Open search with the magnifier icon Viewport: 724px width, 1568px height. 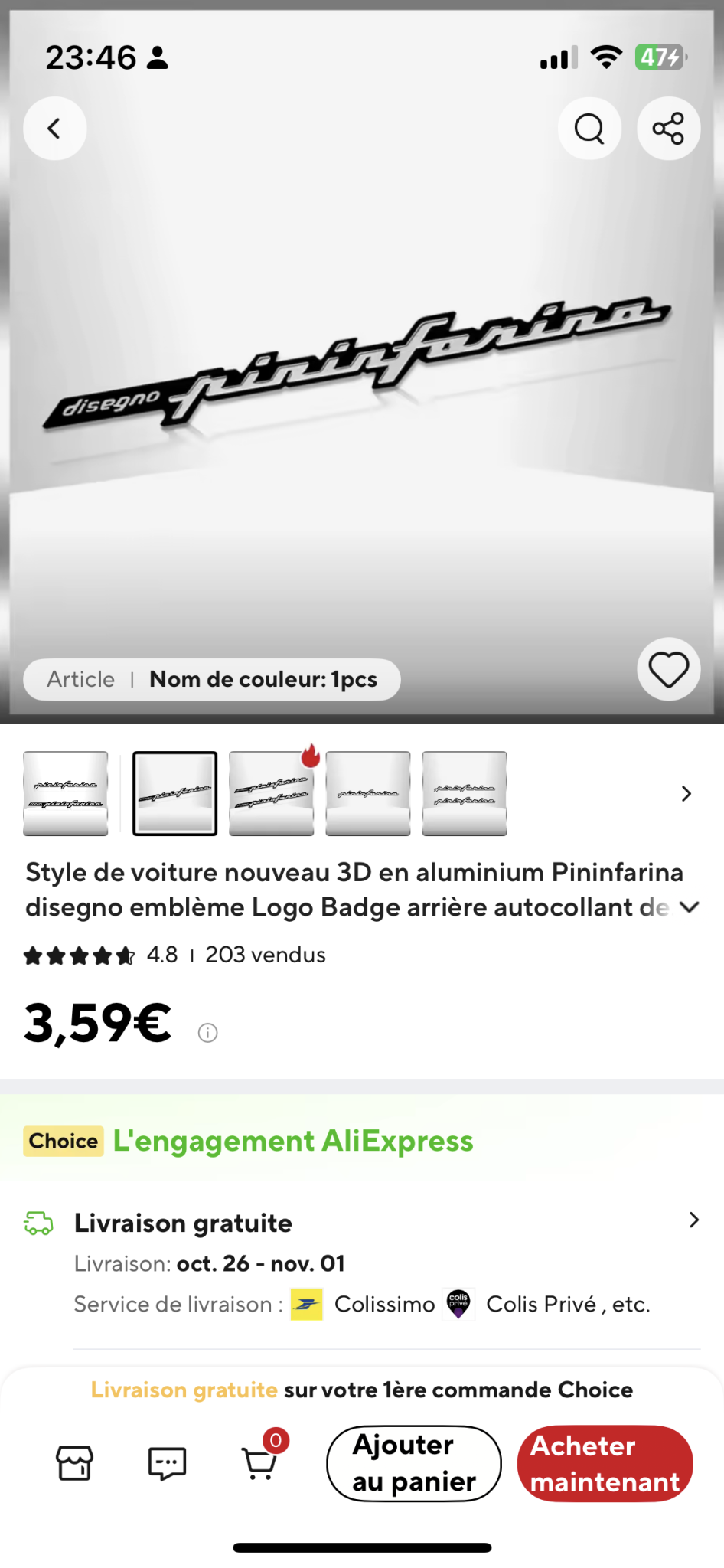click(x=589, y=129)
